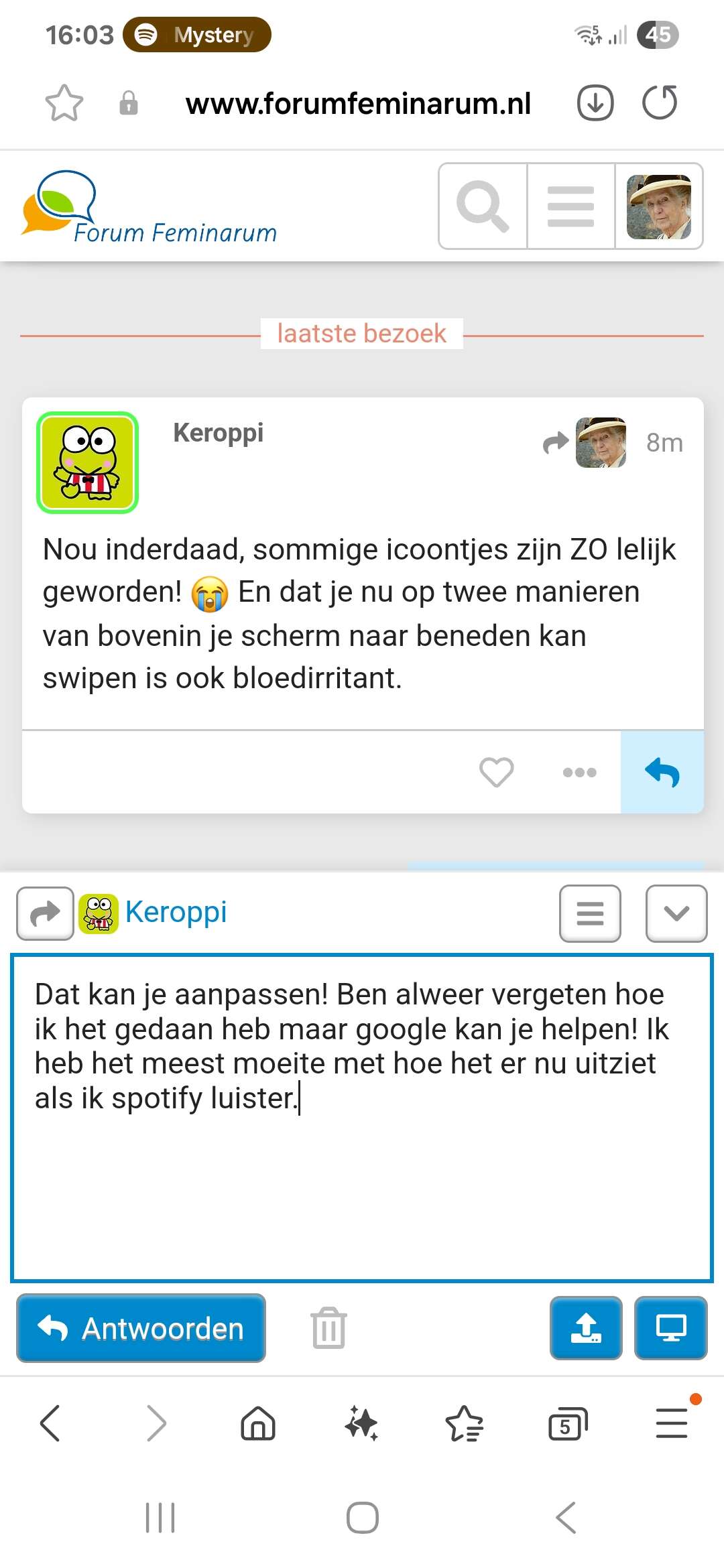This screenshot has width=724, height=1568.
Task: Show more actions on Keroppi's post
Action: point(580,772)
